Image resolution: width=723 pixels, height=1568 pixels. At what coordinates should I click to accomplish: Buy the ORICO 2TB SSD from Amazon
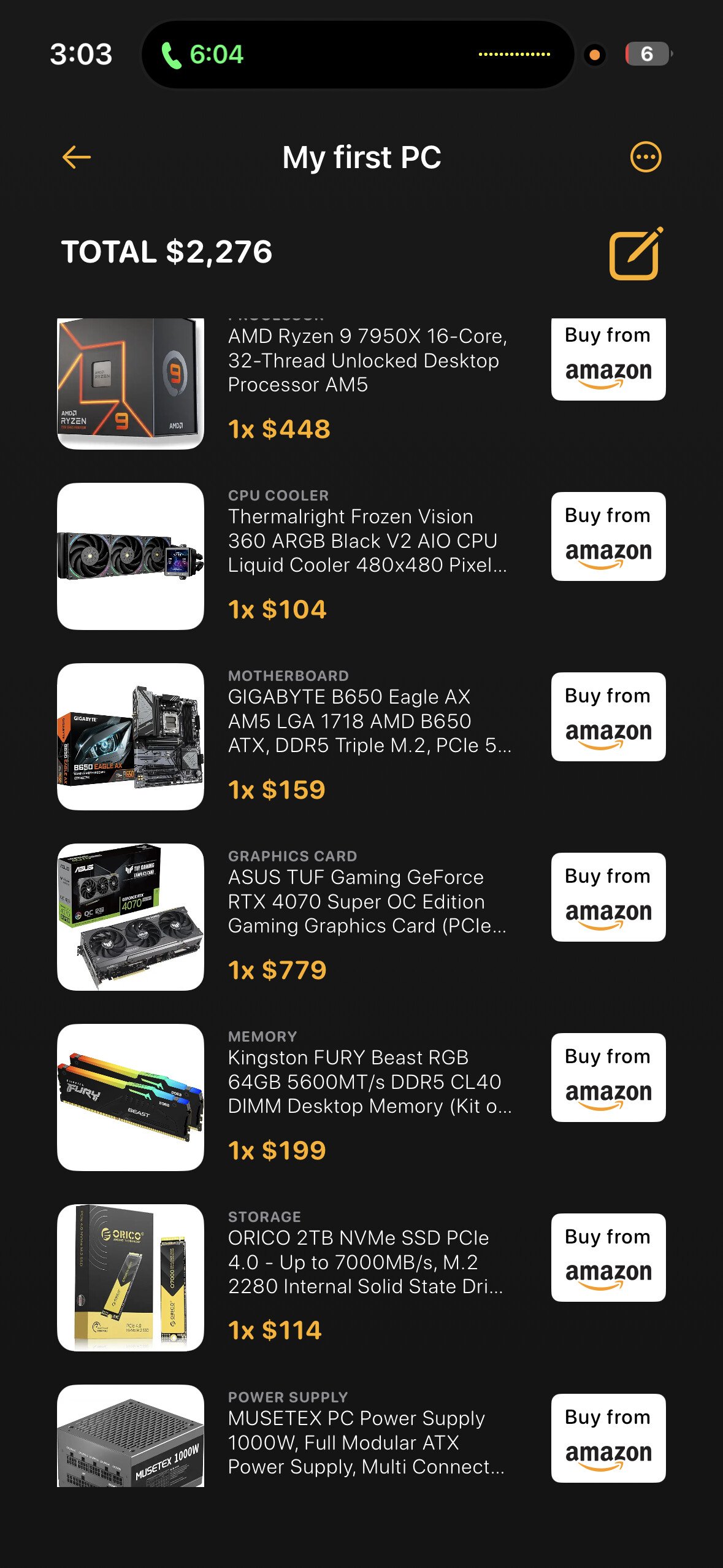tap(608, 1258)
